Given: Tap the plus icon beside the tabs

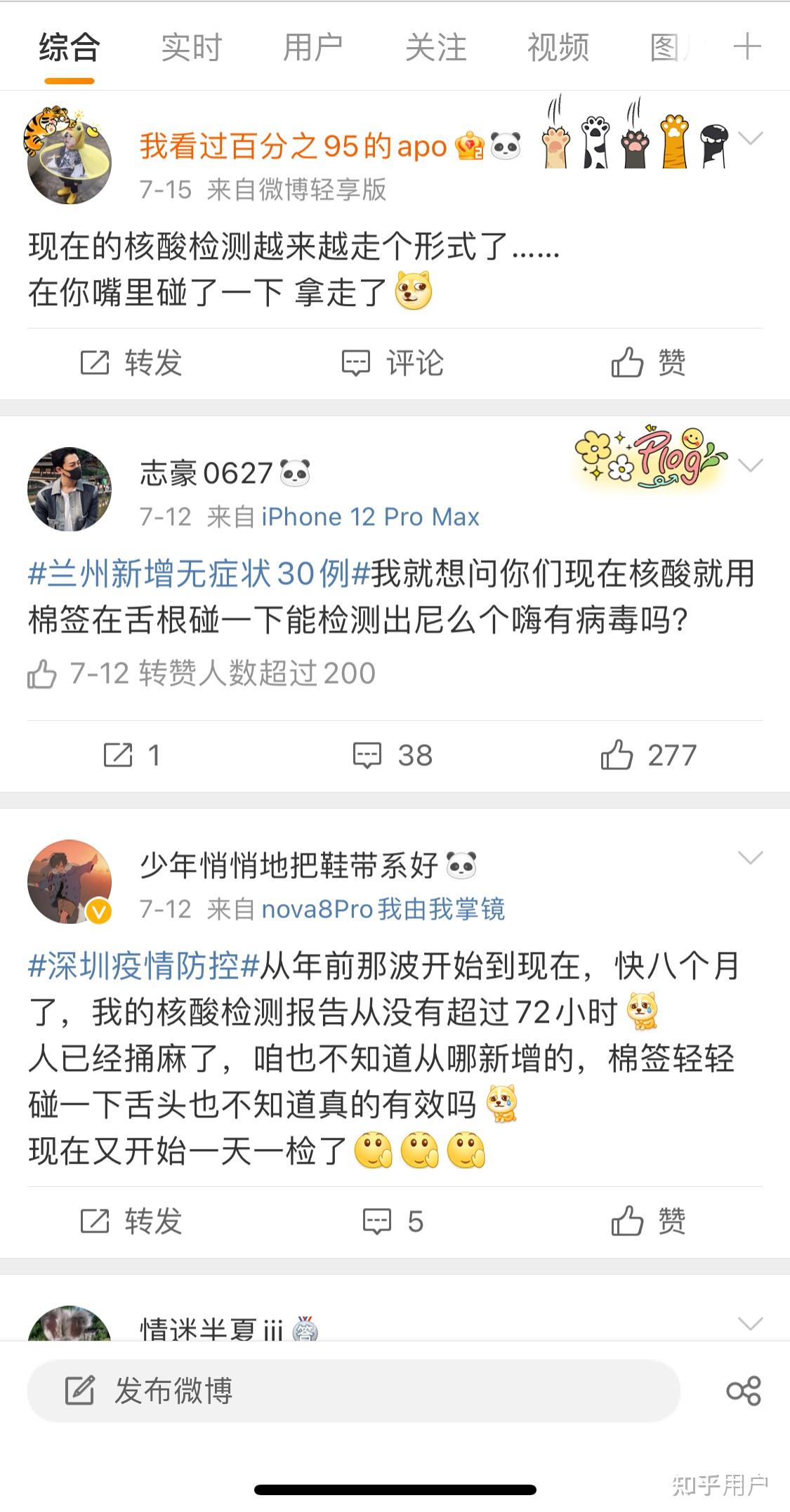Looking at the screenshot, I should [x=747, y=47].
